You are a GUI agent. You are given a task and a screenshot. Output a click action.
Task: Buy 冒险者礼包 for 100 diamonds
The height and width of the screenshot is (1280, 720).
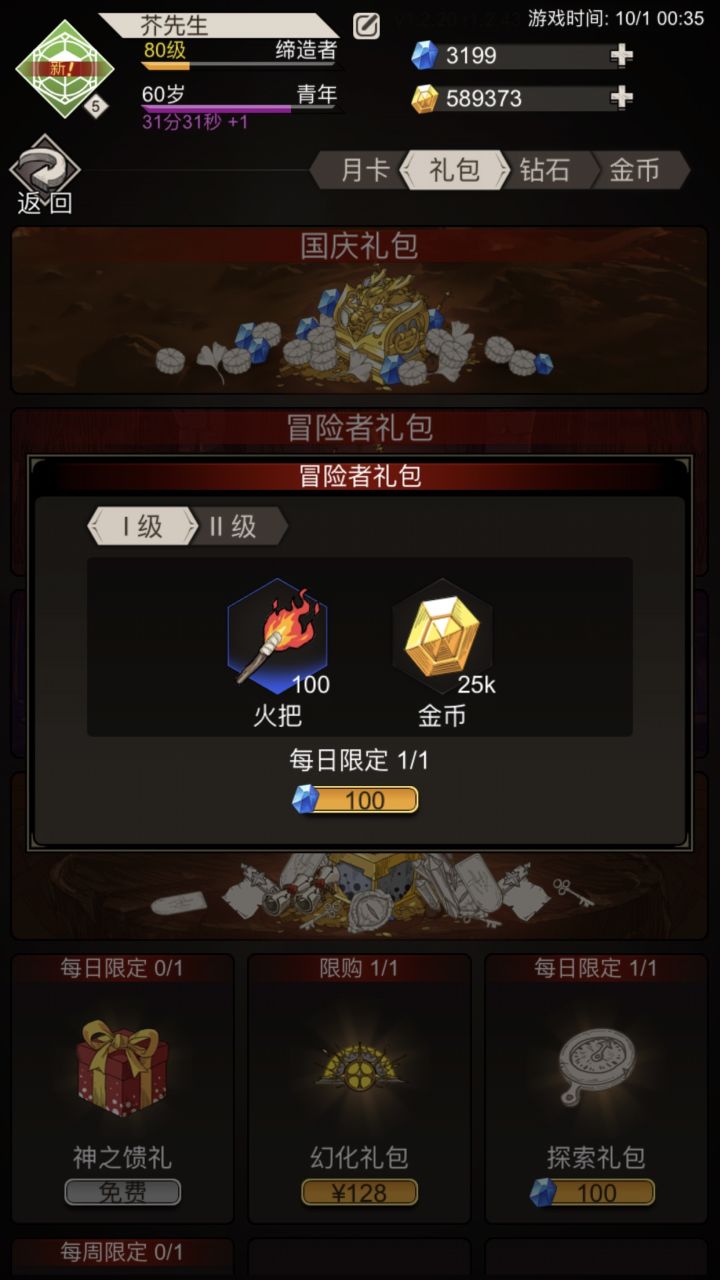[357, 800]
